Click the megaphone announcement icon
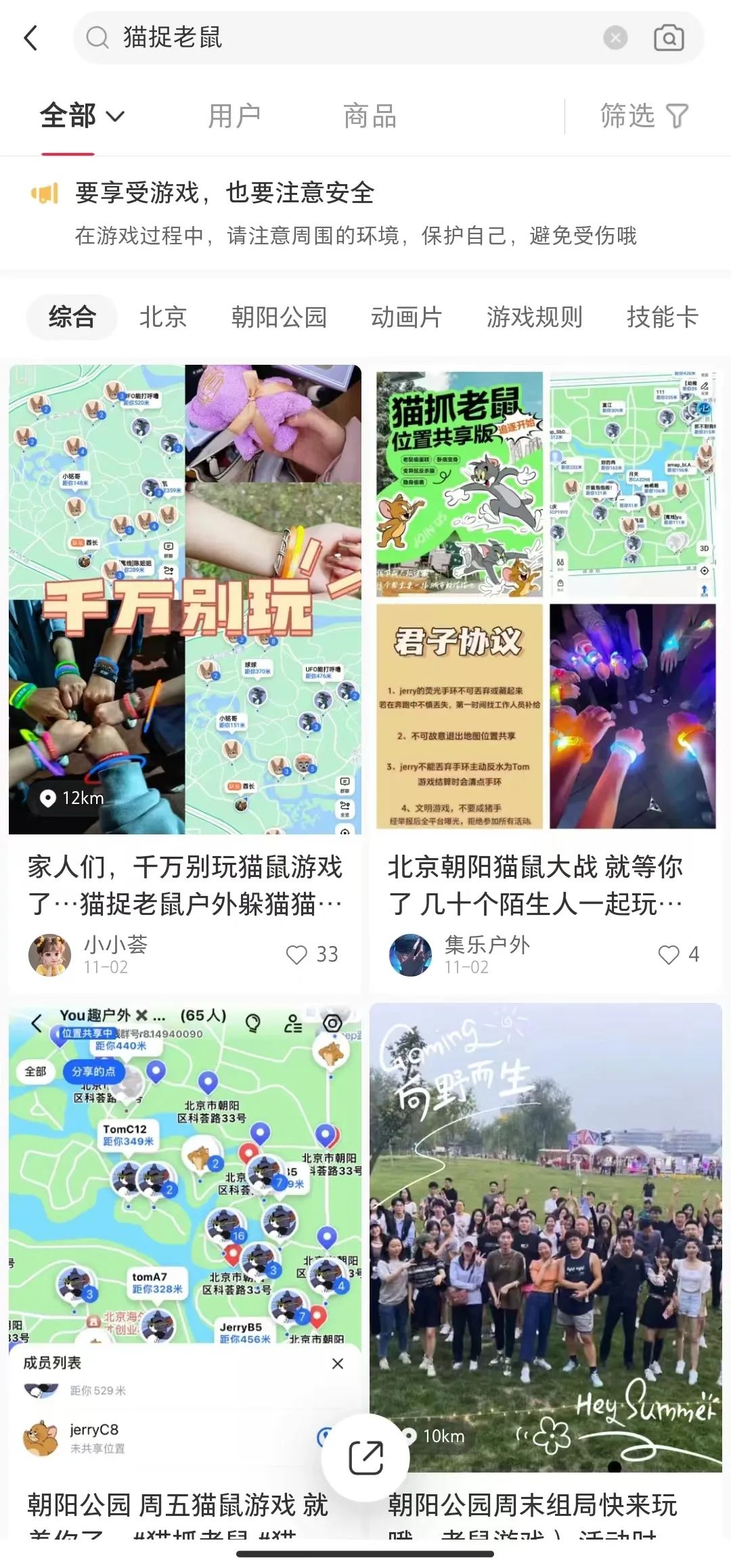Screen dimensions: 731x1568 44,193
